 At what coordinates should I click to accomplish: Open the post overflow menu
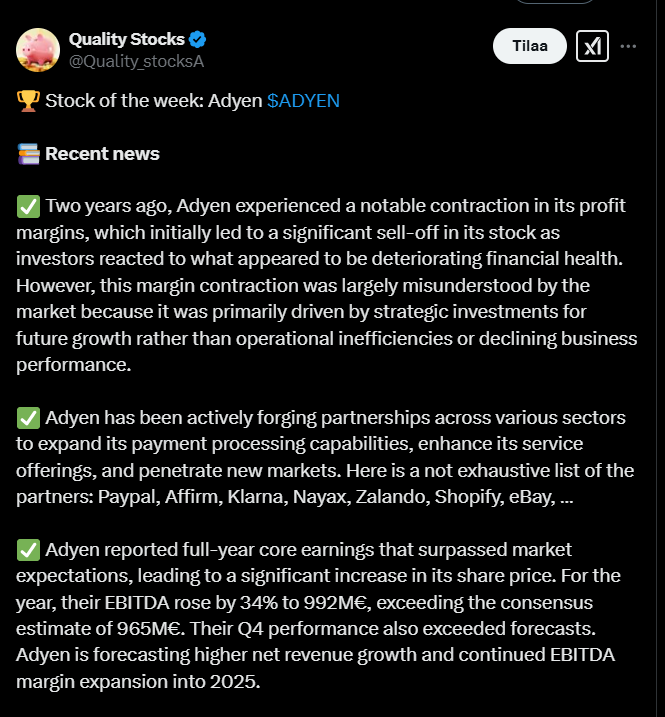tap(629, 46)
